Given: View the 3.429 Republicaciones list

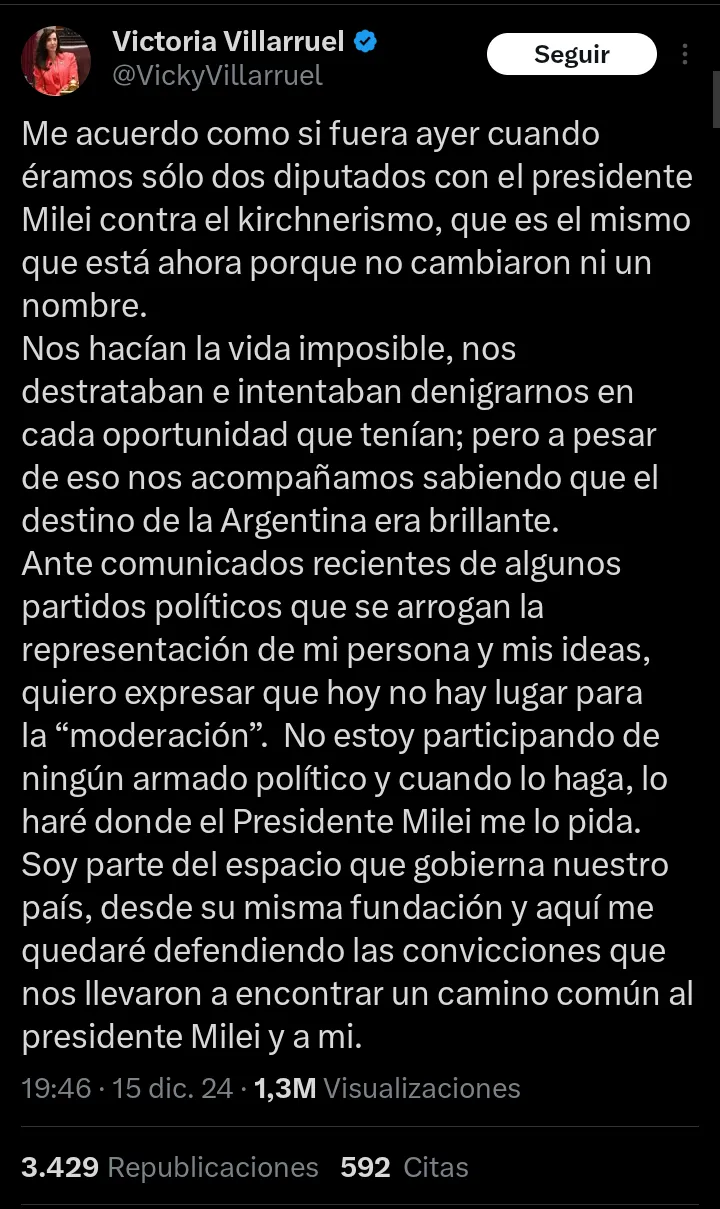Looking at the screenshot, I should (x=170, y=1167).
